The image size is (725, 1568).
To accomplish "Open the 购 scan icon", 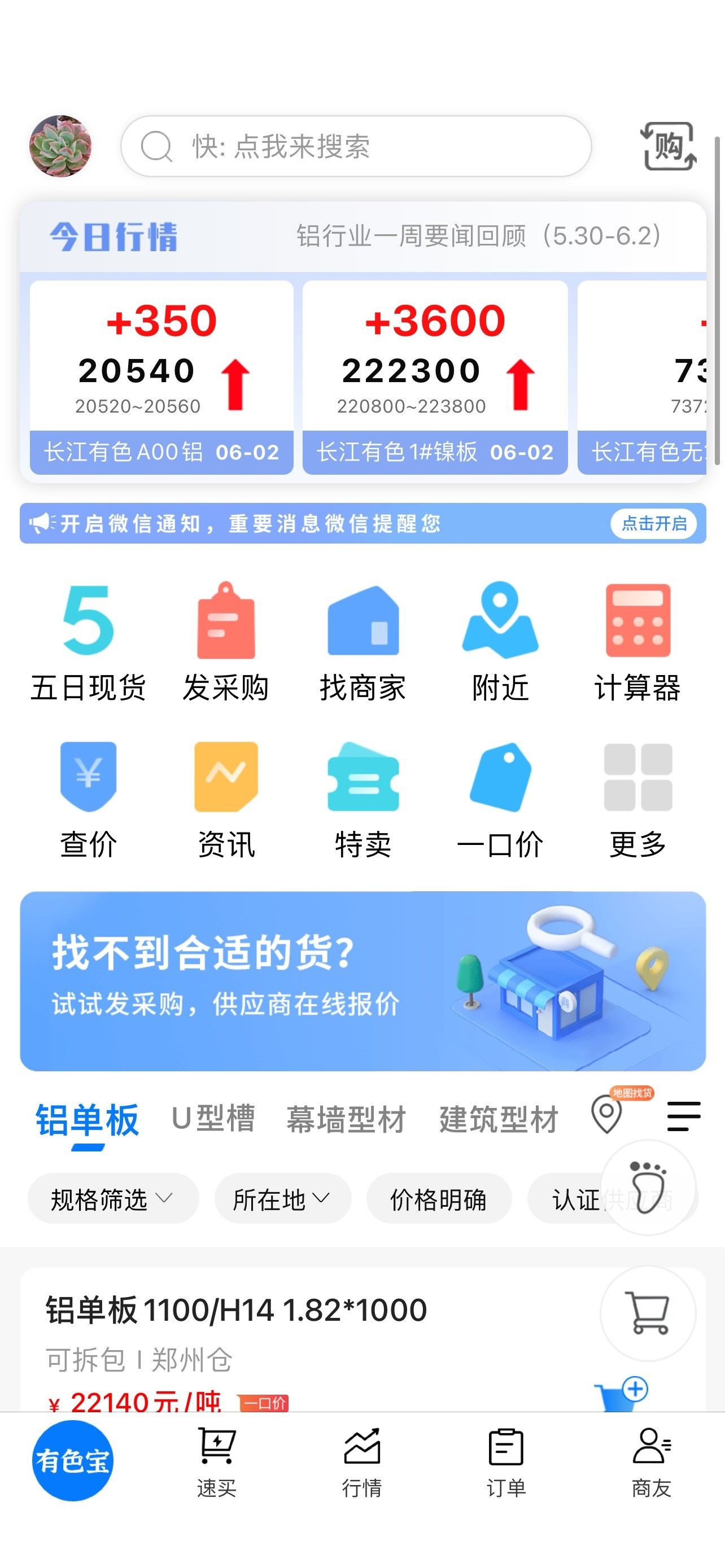I will [x=669, y=146].
